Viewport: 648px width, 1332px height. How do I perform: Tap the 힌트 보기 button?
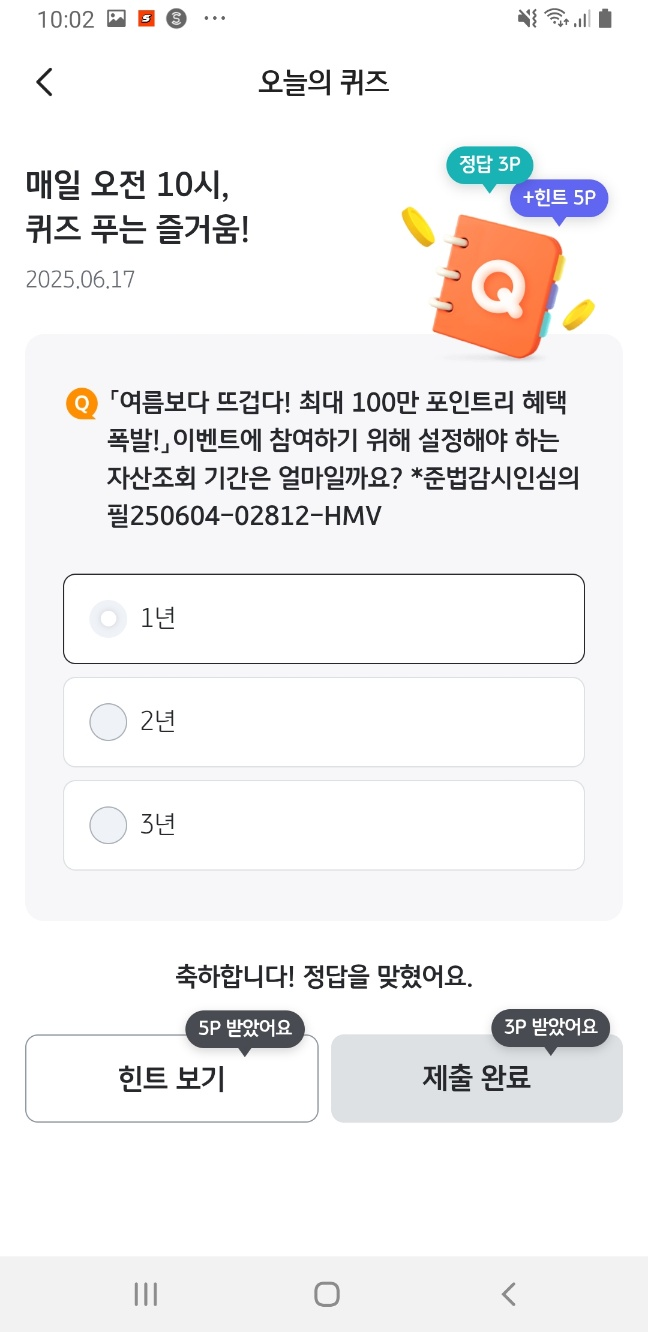click(x=172, y=1079)
